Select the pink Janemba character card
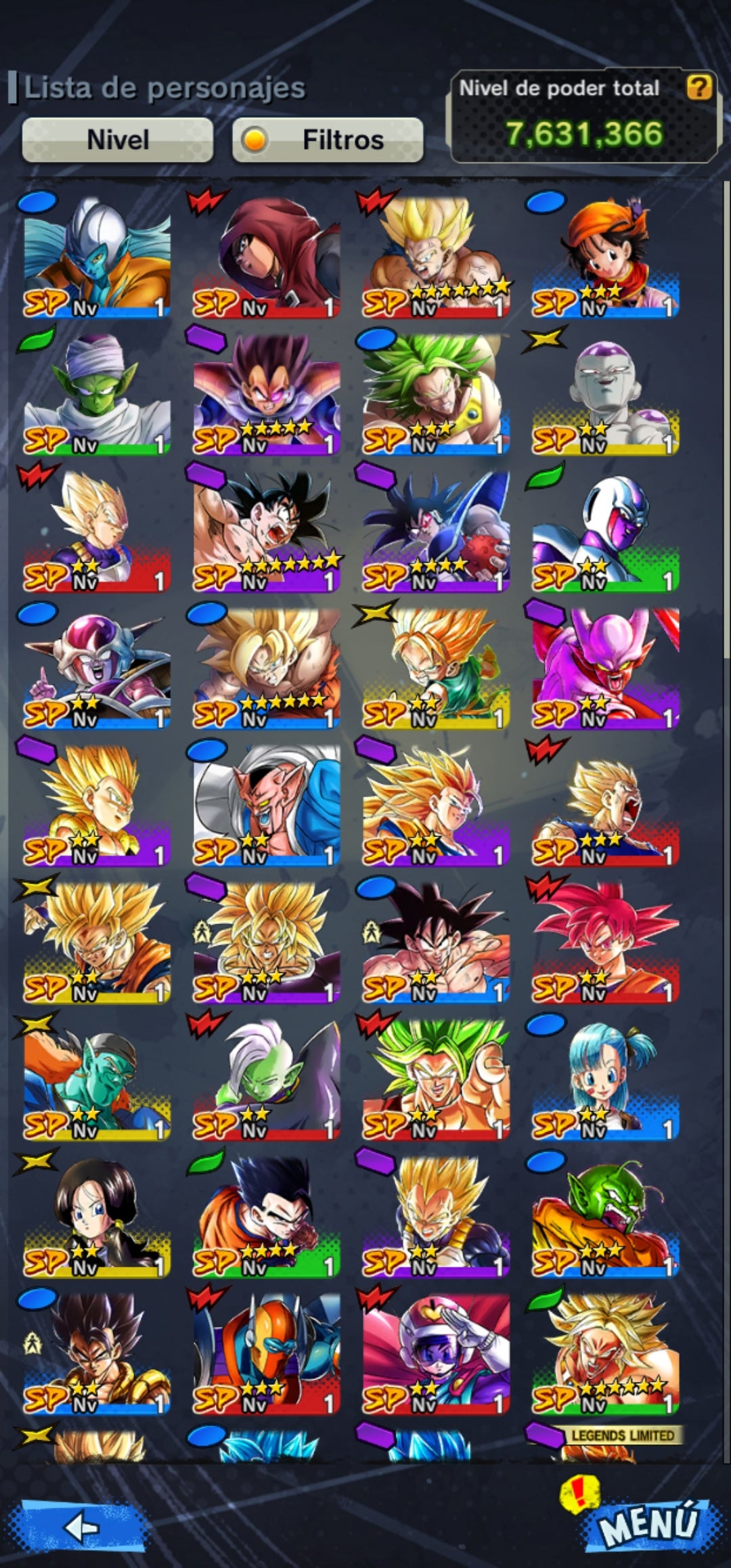Viewport: 731px width, 1568px height. click(605, 668)
